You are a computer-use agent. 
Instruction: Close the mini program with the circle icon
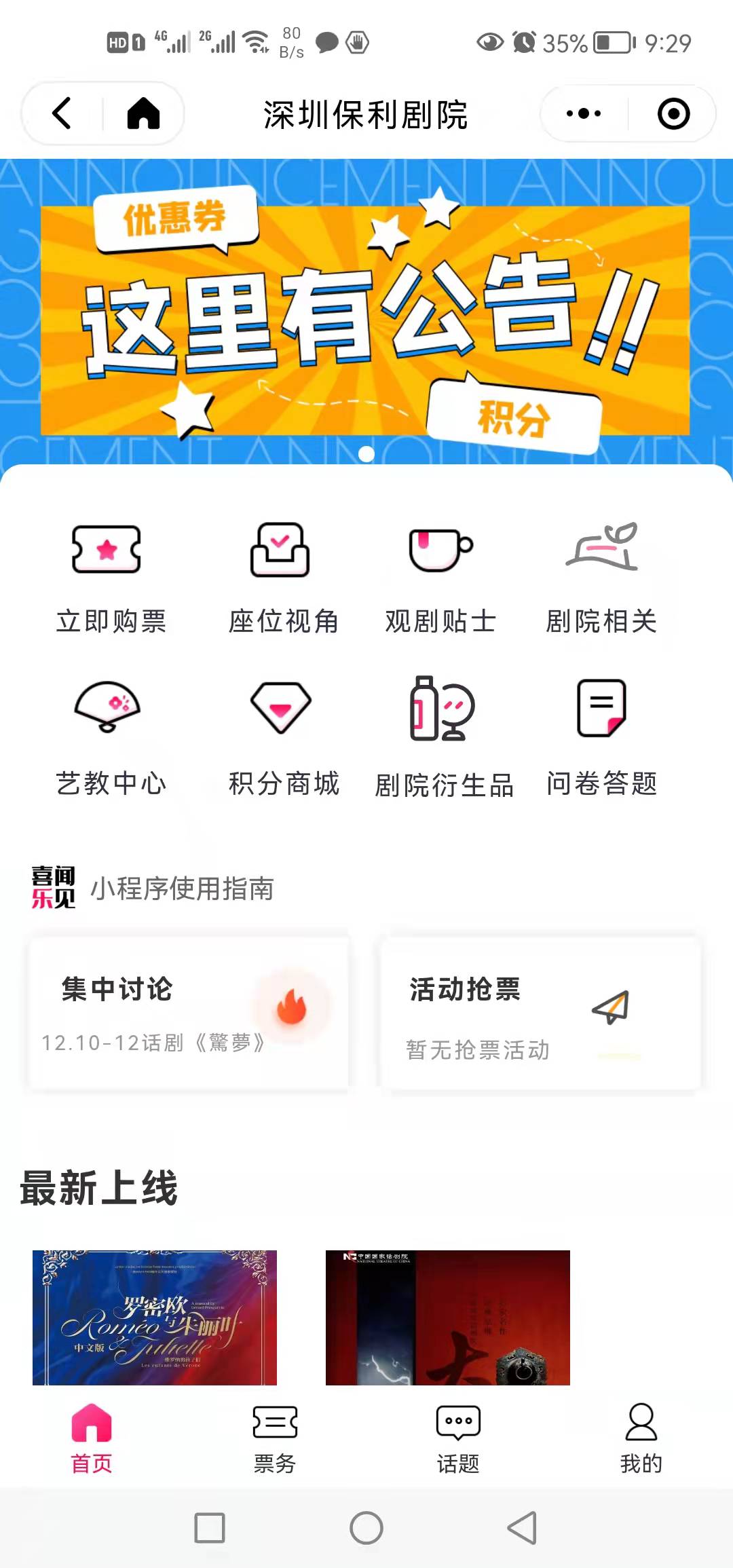point(673,113)
